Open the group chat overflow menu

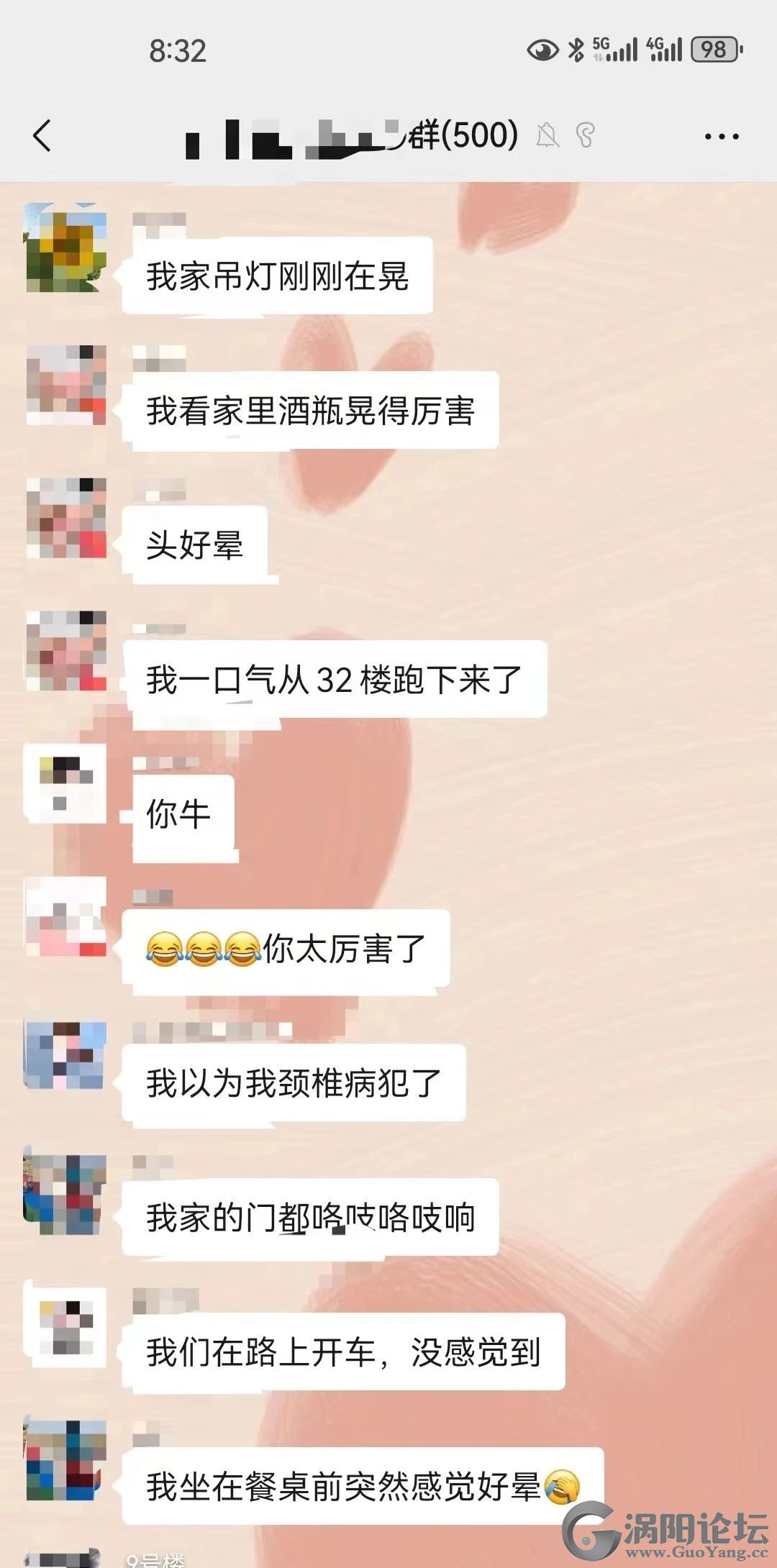click(721, 137)
